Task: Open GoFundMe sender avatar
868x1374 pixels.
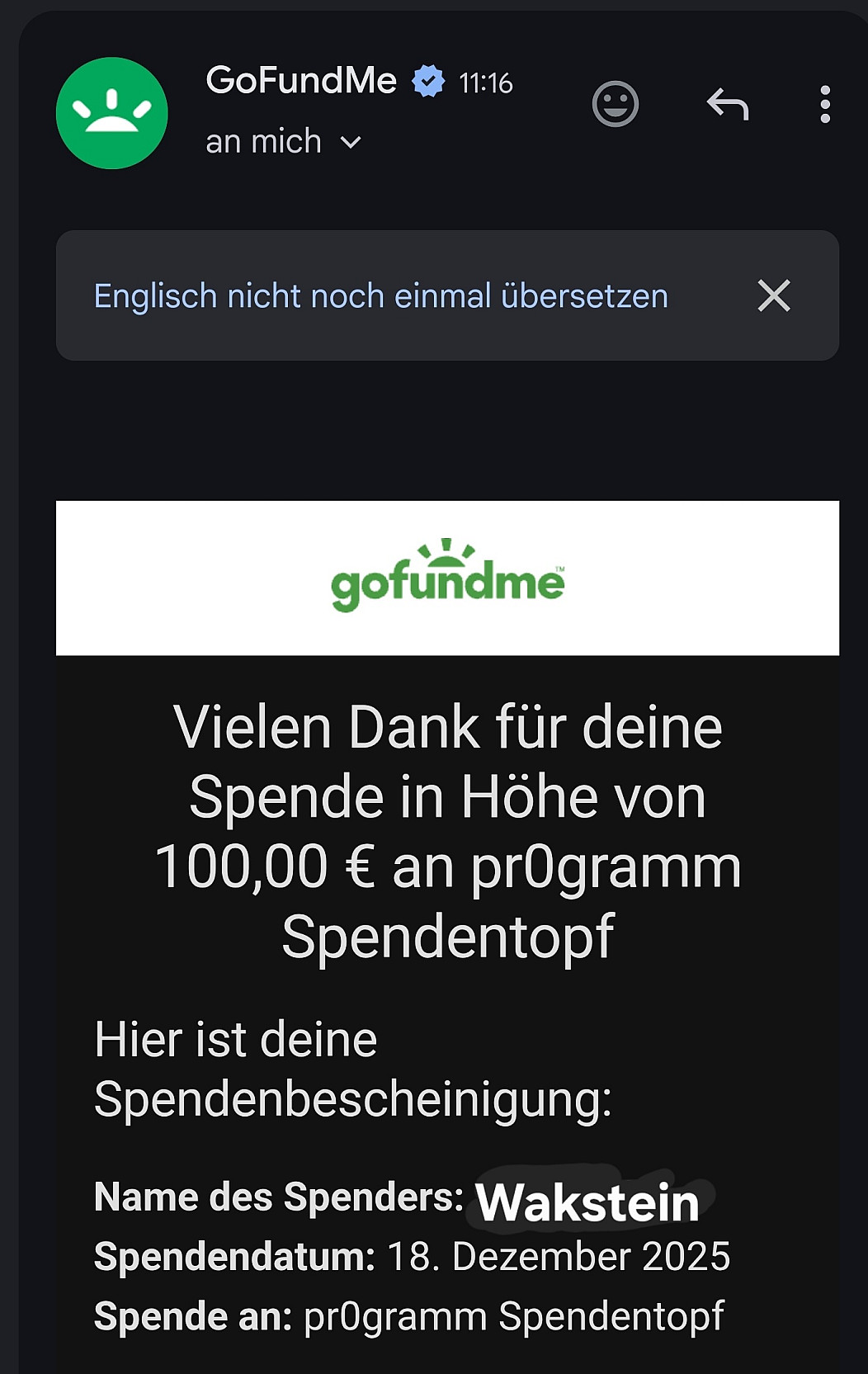Action: (112, 113)
